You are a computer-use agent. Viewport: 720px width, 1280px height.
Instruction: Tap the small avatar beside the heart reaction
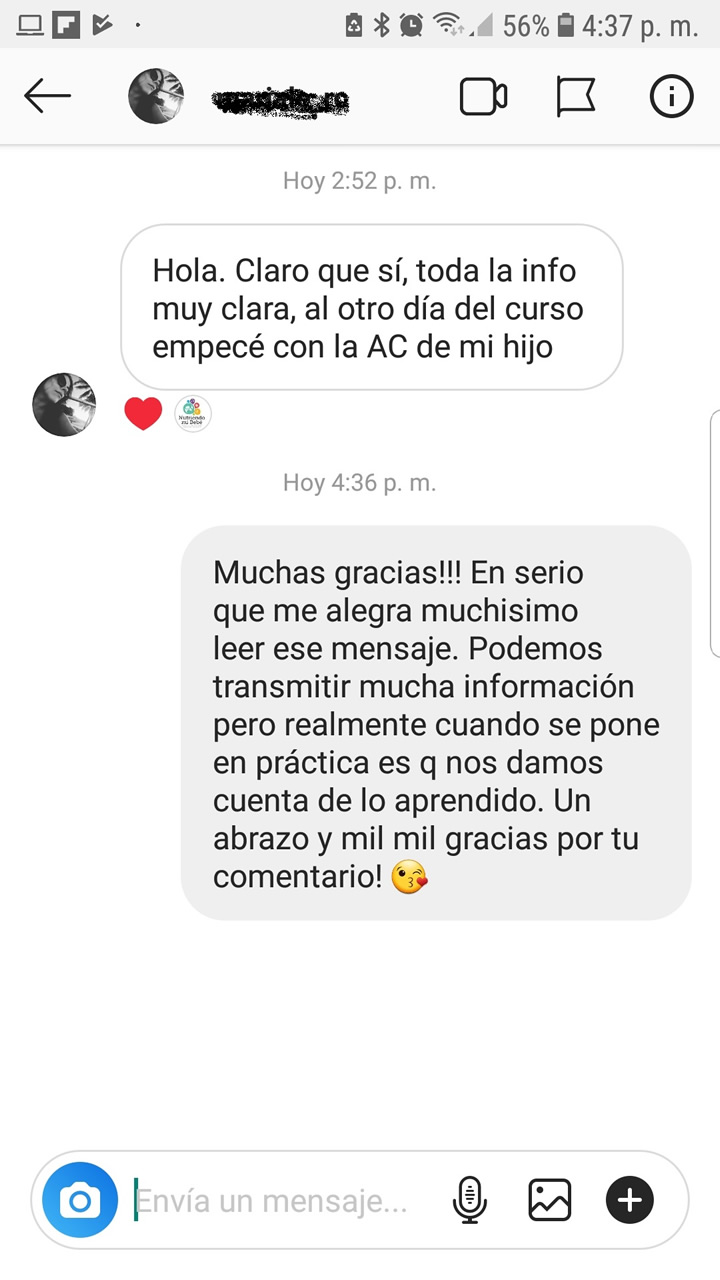(x=64, y=406)
